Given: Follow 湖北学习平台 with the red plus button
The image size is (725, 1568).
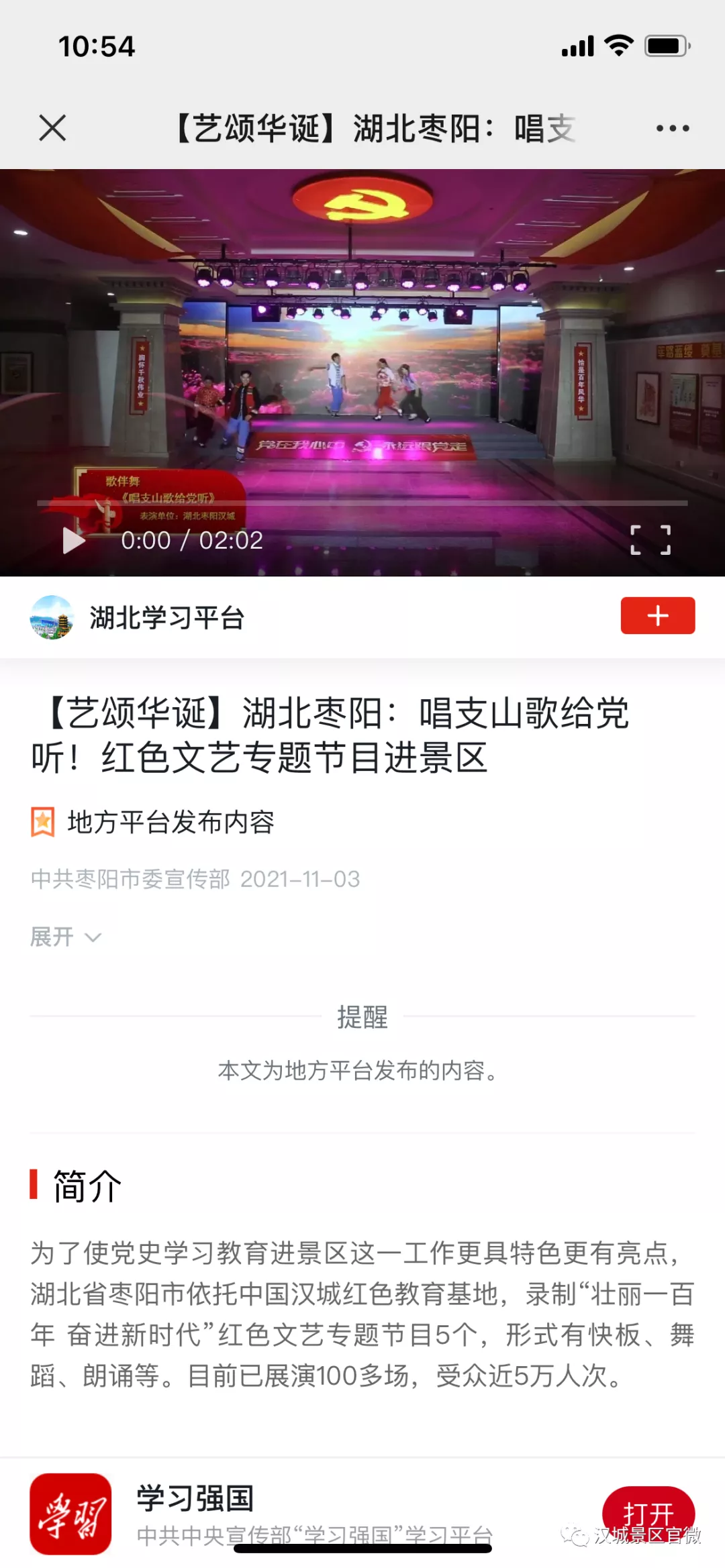Looking at the screenshot, I should tap(658, 615).
